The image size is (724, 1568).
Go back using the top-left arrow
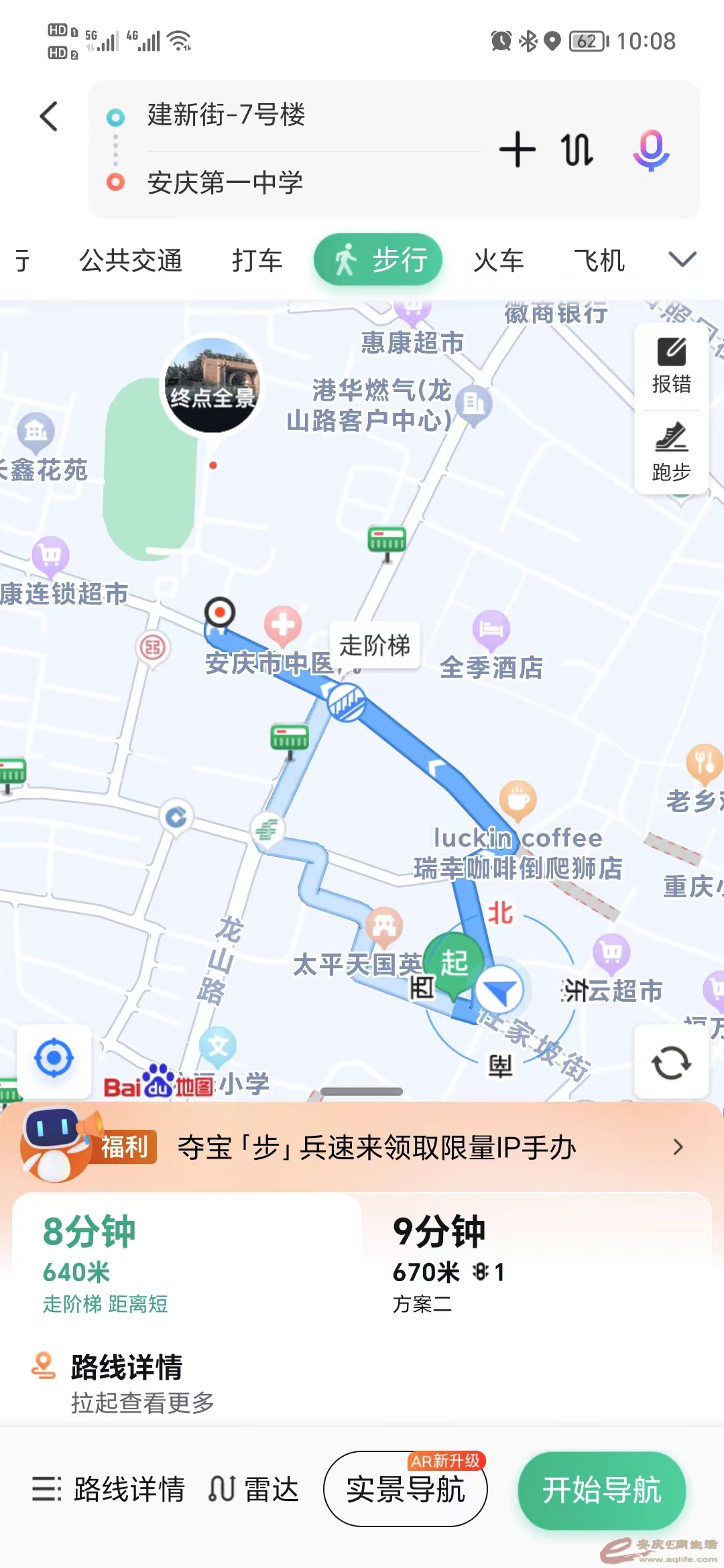(49, 117)
